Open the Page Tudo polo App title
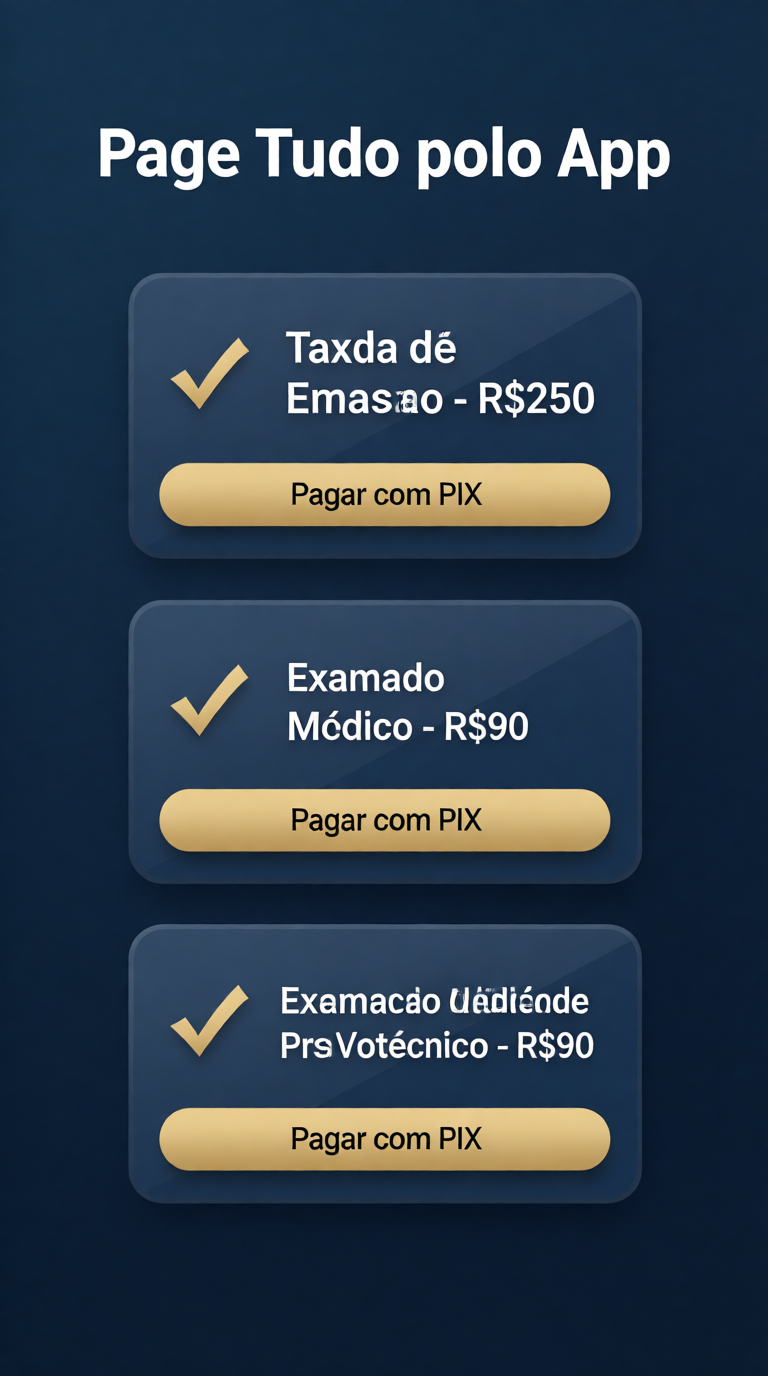Viewport: 768px width, 1376px height. point(384,153)
